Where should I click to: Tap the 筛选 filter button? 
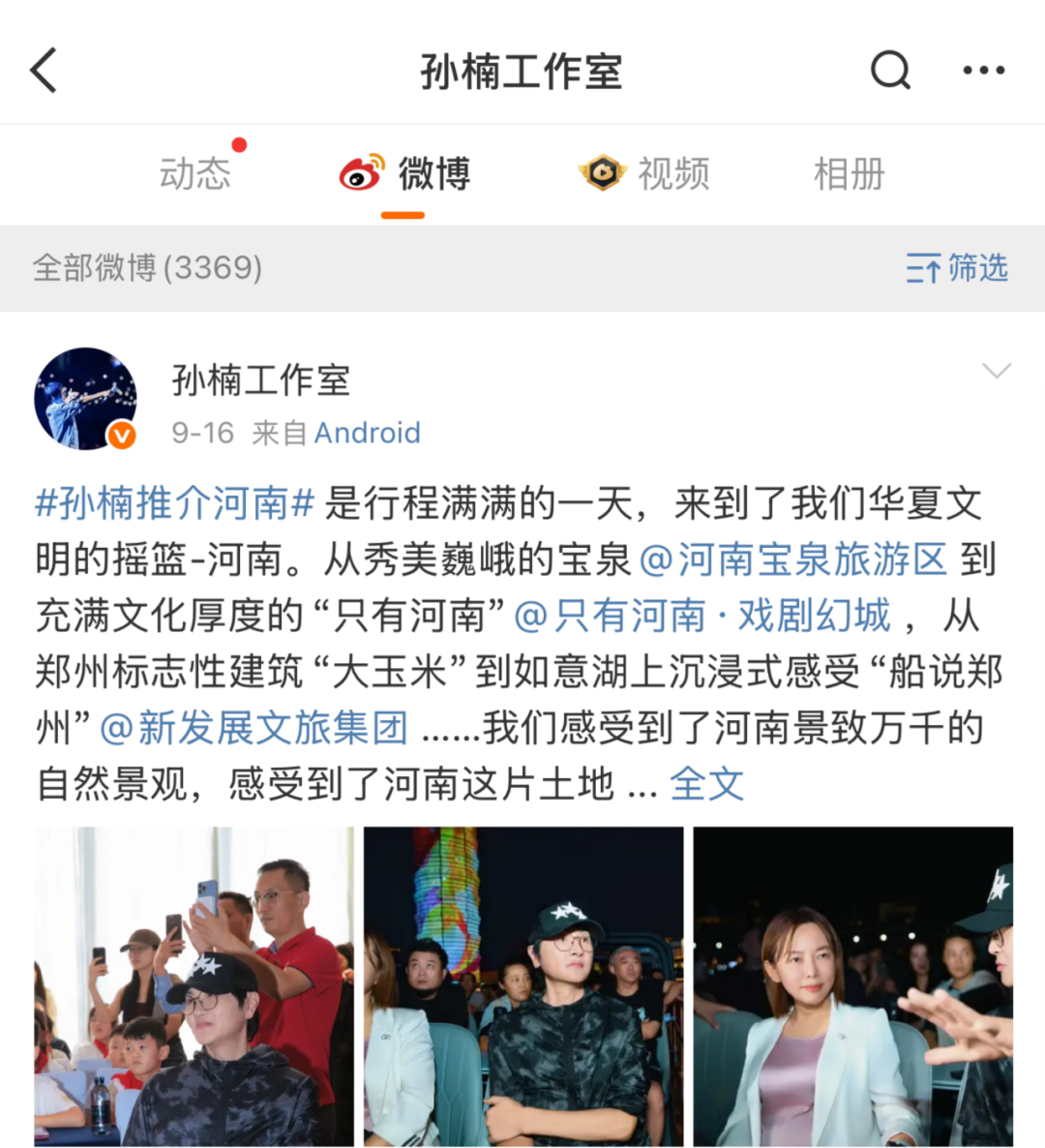[957, 268]
